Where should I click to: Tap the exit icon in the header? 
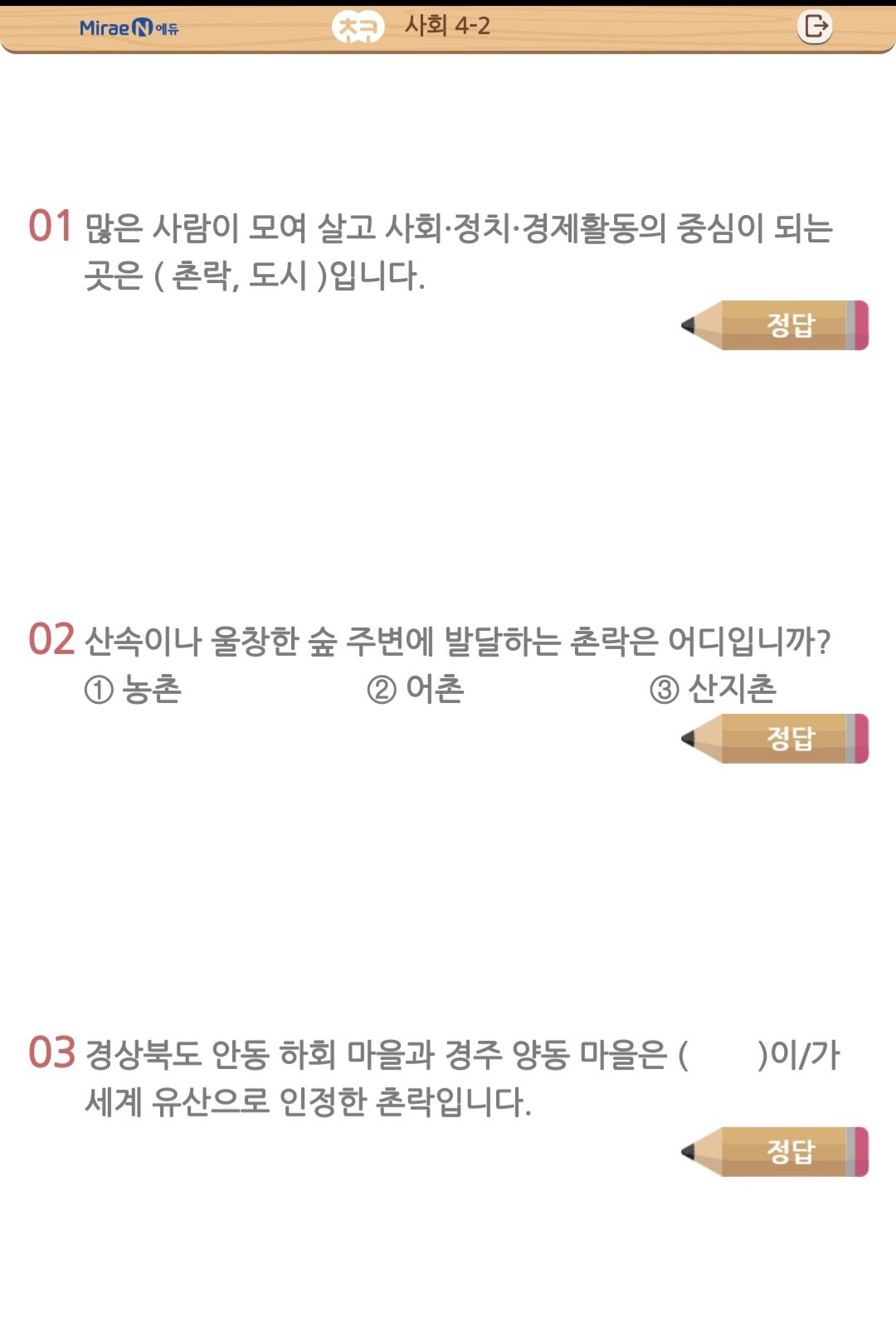[815, 27]
